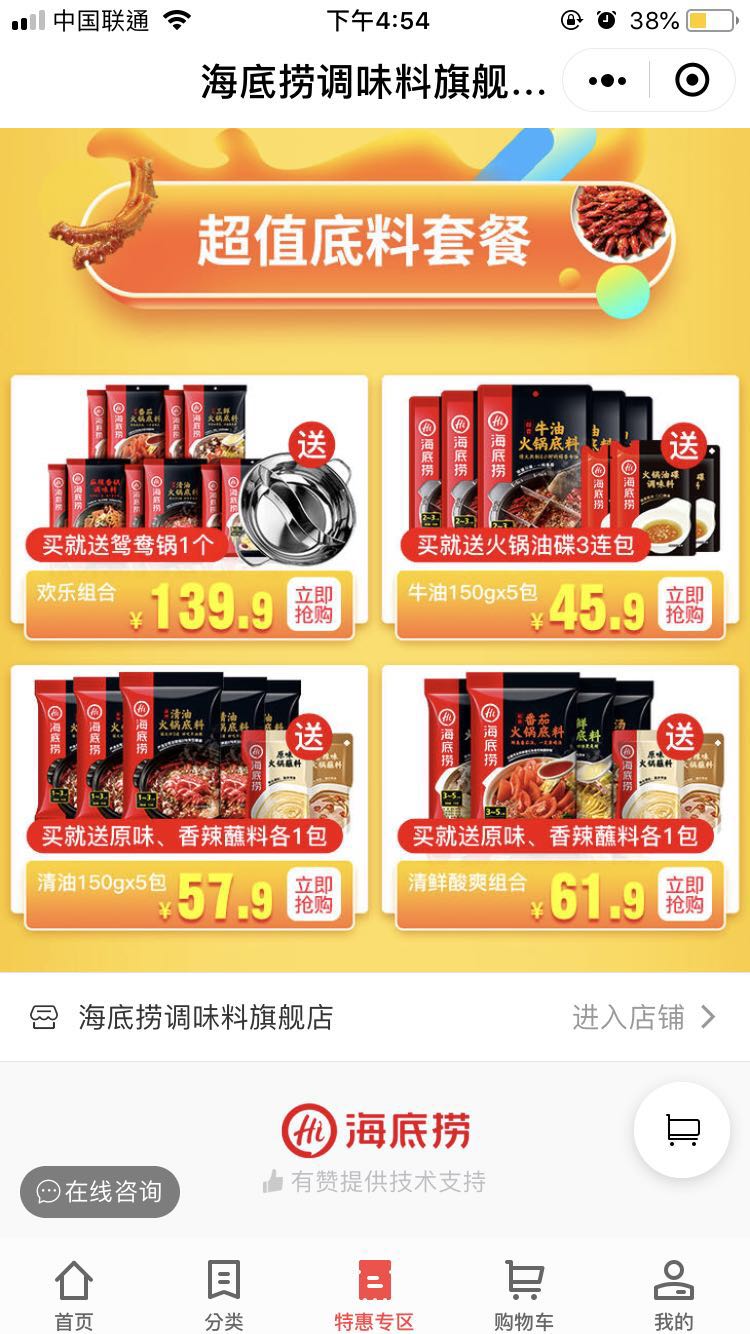This screenshot has width=750, height=1334.
Task: Switch to the 分类 tab
Action: point(223,1295)
